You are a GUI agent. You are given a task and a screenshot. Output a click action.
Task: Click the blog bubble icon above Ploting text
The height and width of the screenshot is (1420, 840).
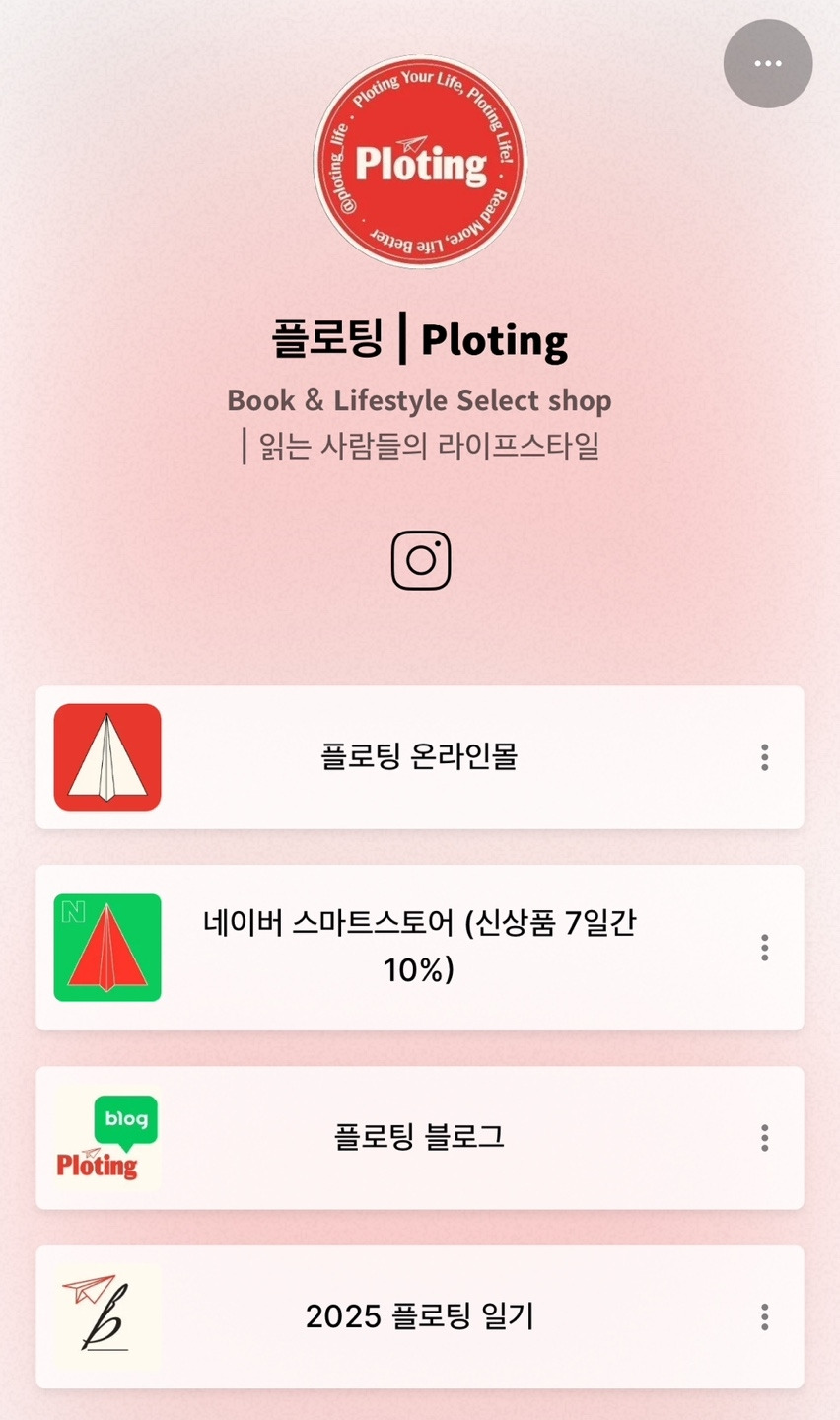pyautogui.click(x=124, y=1119)
